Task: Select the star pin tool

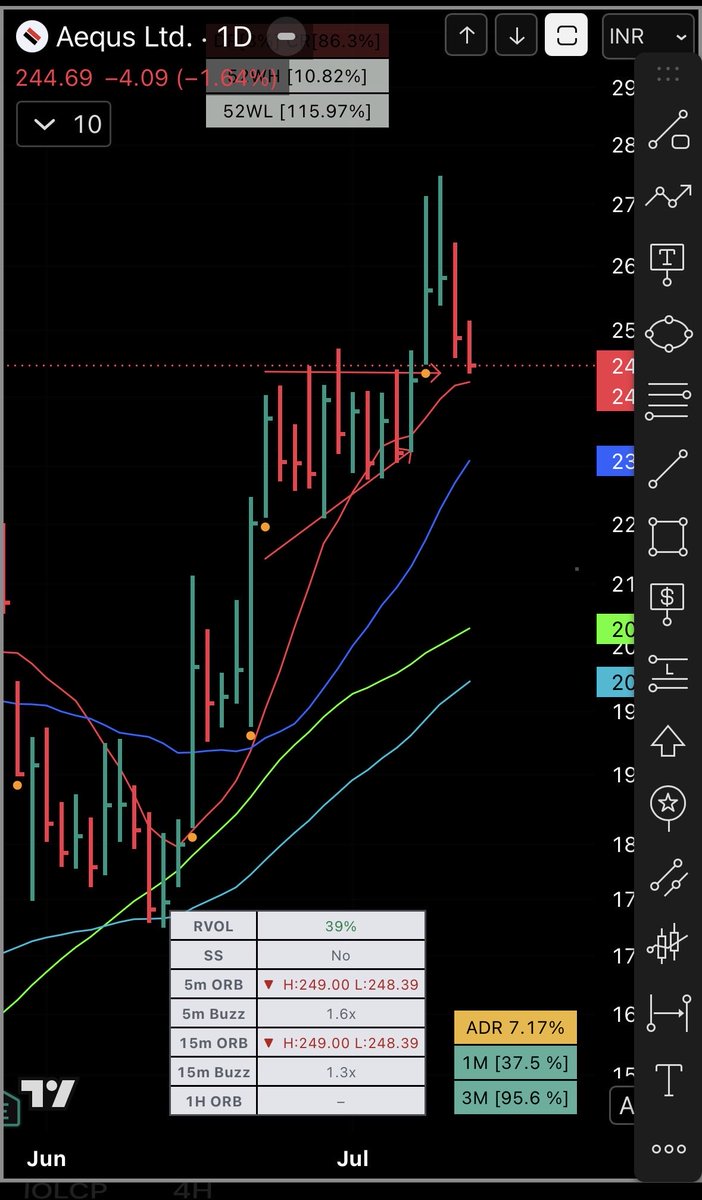Action: [668, 808]
